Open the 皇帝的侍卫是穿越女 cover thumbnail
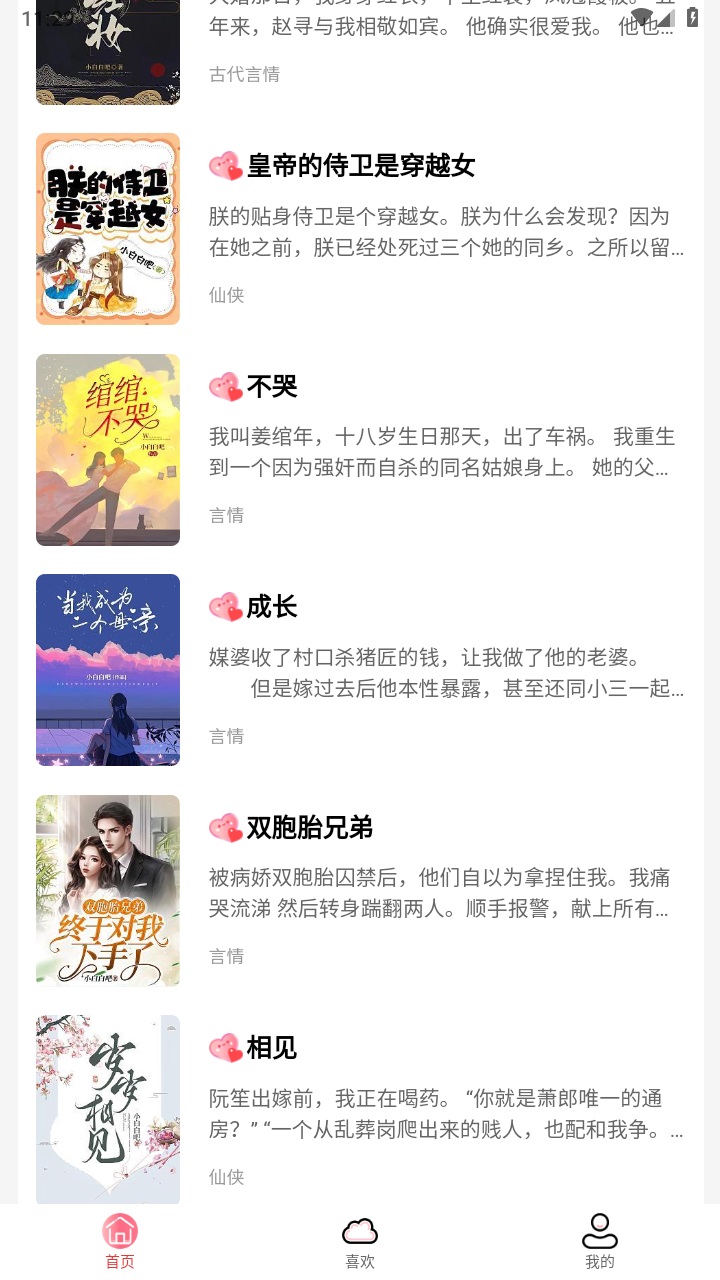Screen dimensions: 720x1280 tap(107, 228)
